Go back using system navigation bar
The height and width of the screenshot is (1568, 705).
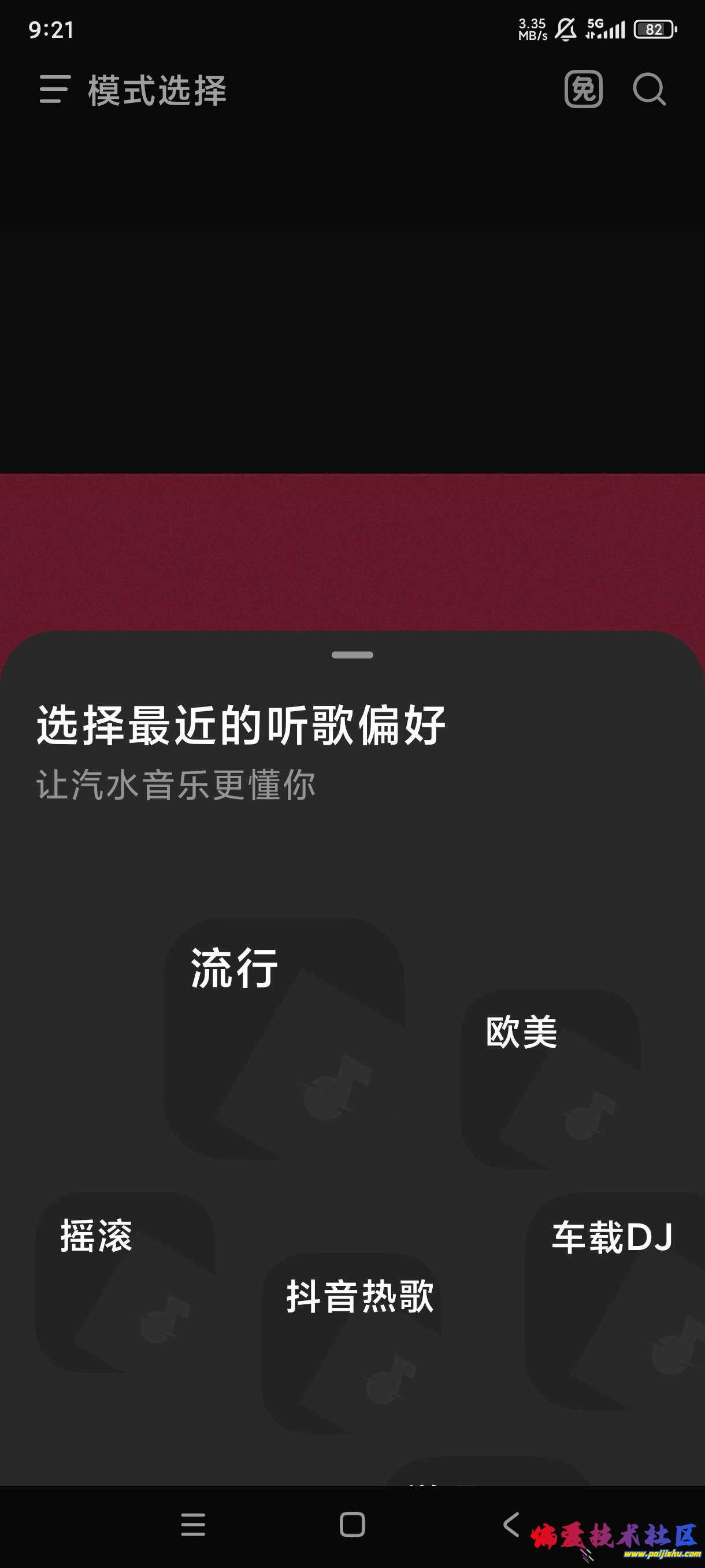point(511,1524)
